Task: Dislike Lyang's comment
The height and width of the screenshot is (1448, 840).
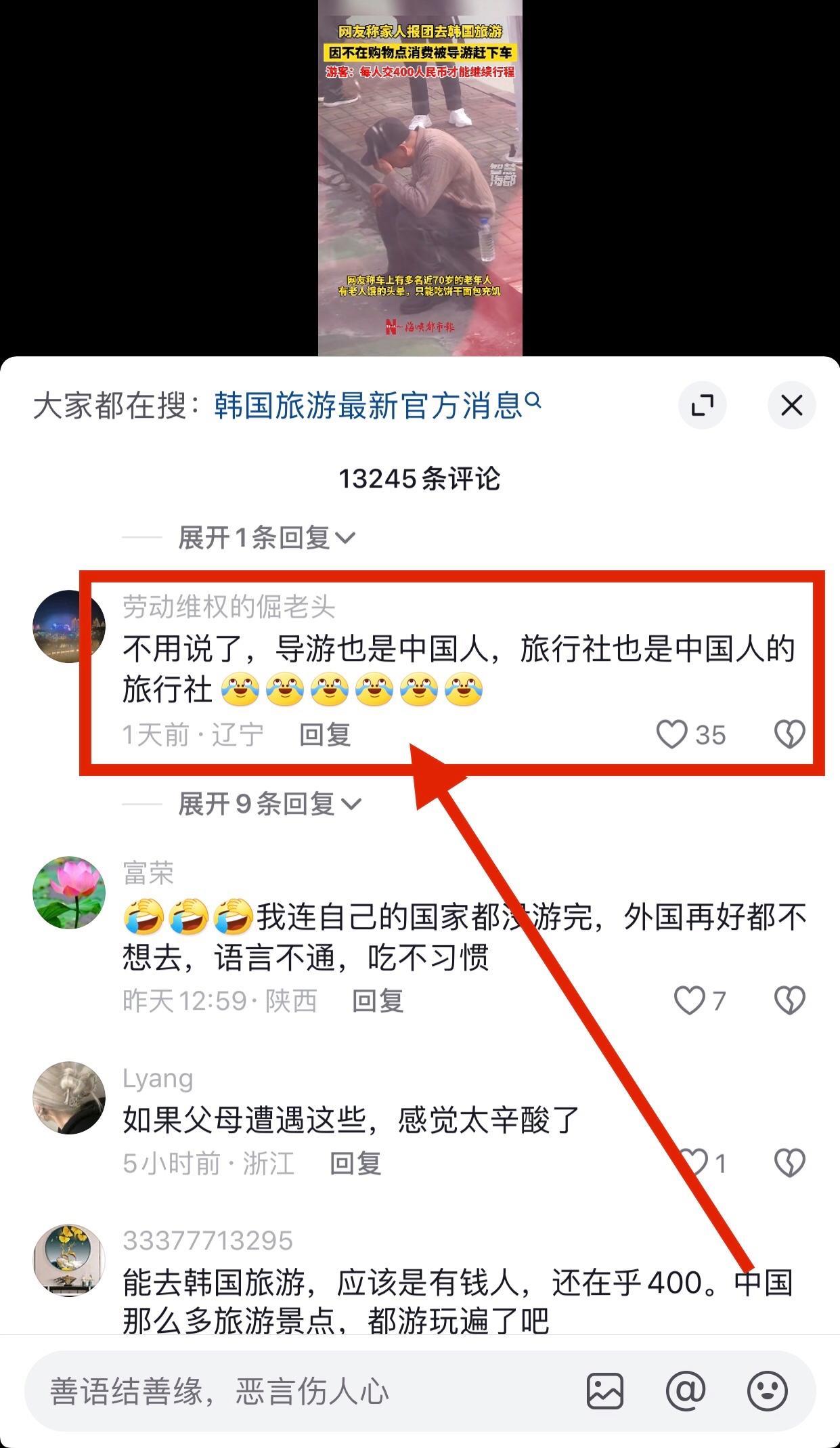Action: [789, 1164]
